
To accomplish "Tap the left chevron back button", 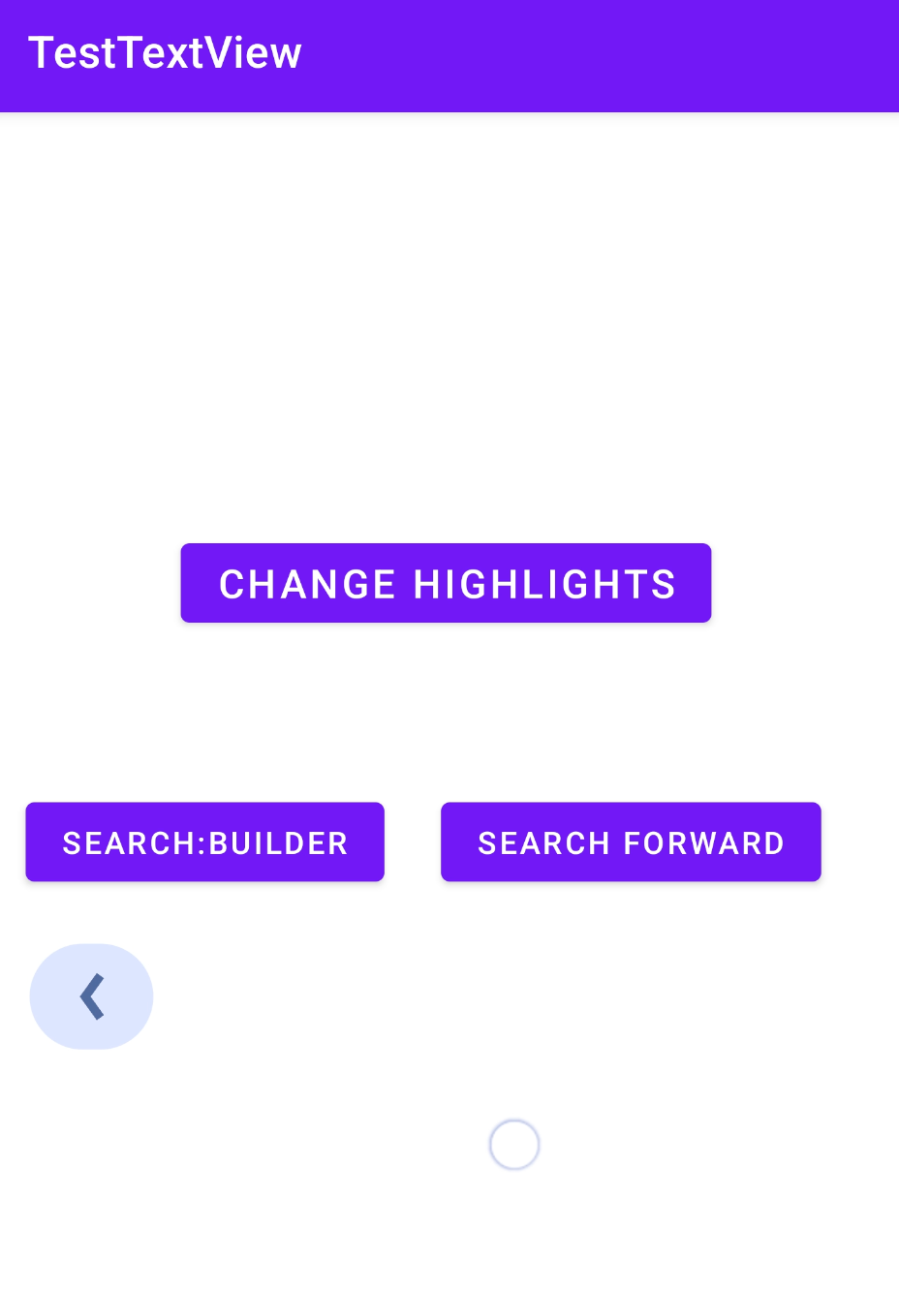I will 92,996.
